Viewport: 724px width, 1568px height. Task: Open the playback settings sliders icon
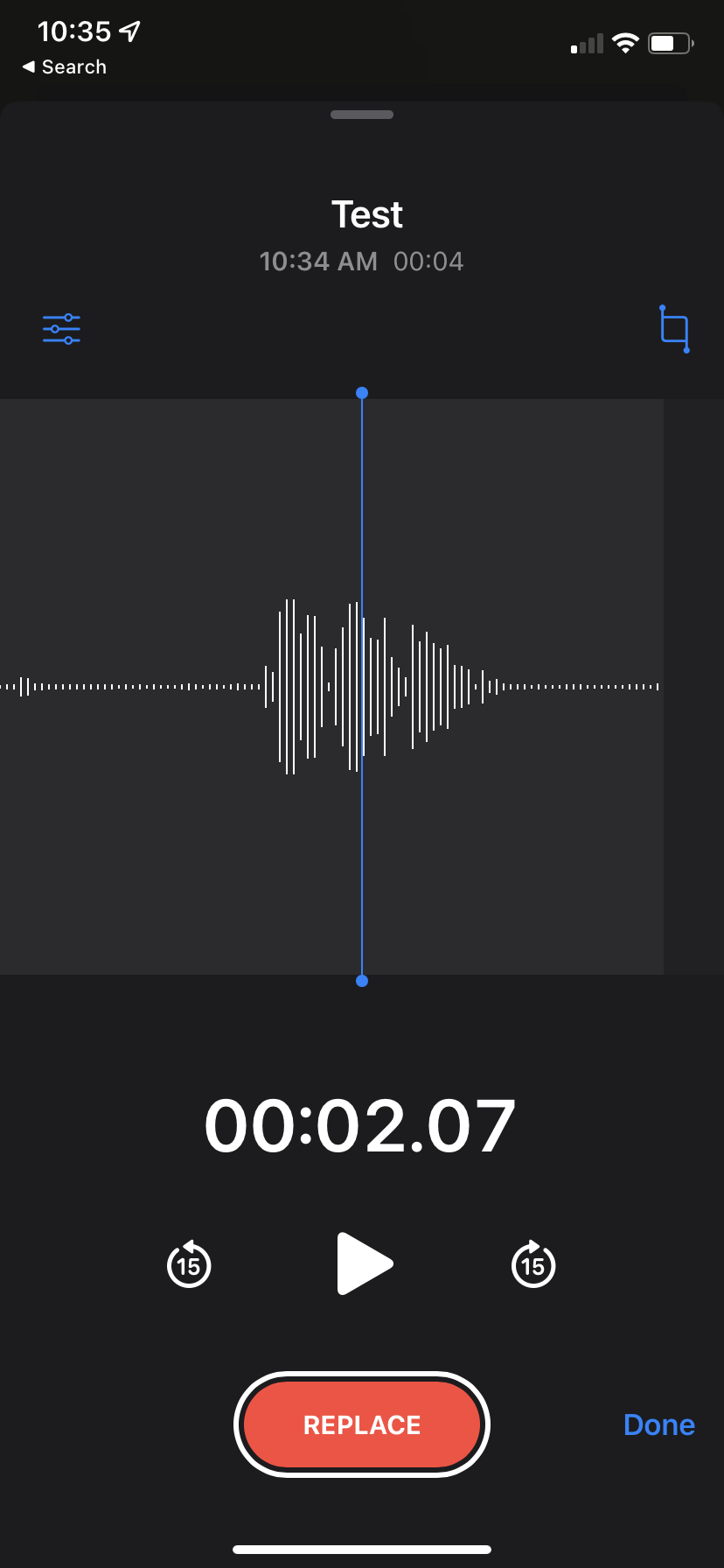point(59,328)
